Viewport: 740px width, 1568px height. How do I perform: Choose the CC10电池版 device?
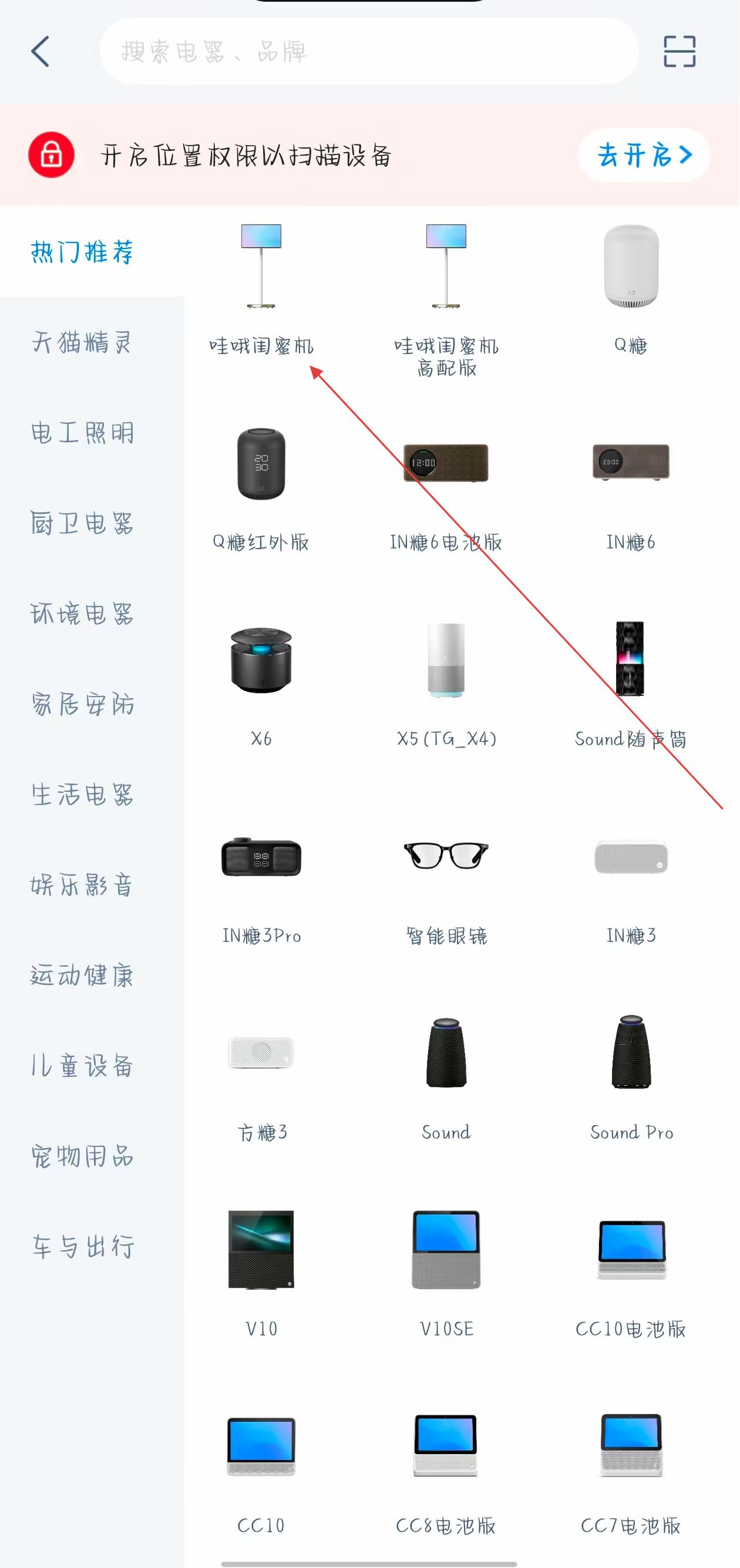pyautogui.click(x=631, y=1272)
